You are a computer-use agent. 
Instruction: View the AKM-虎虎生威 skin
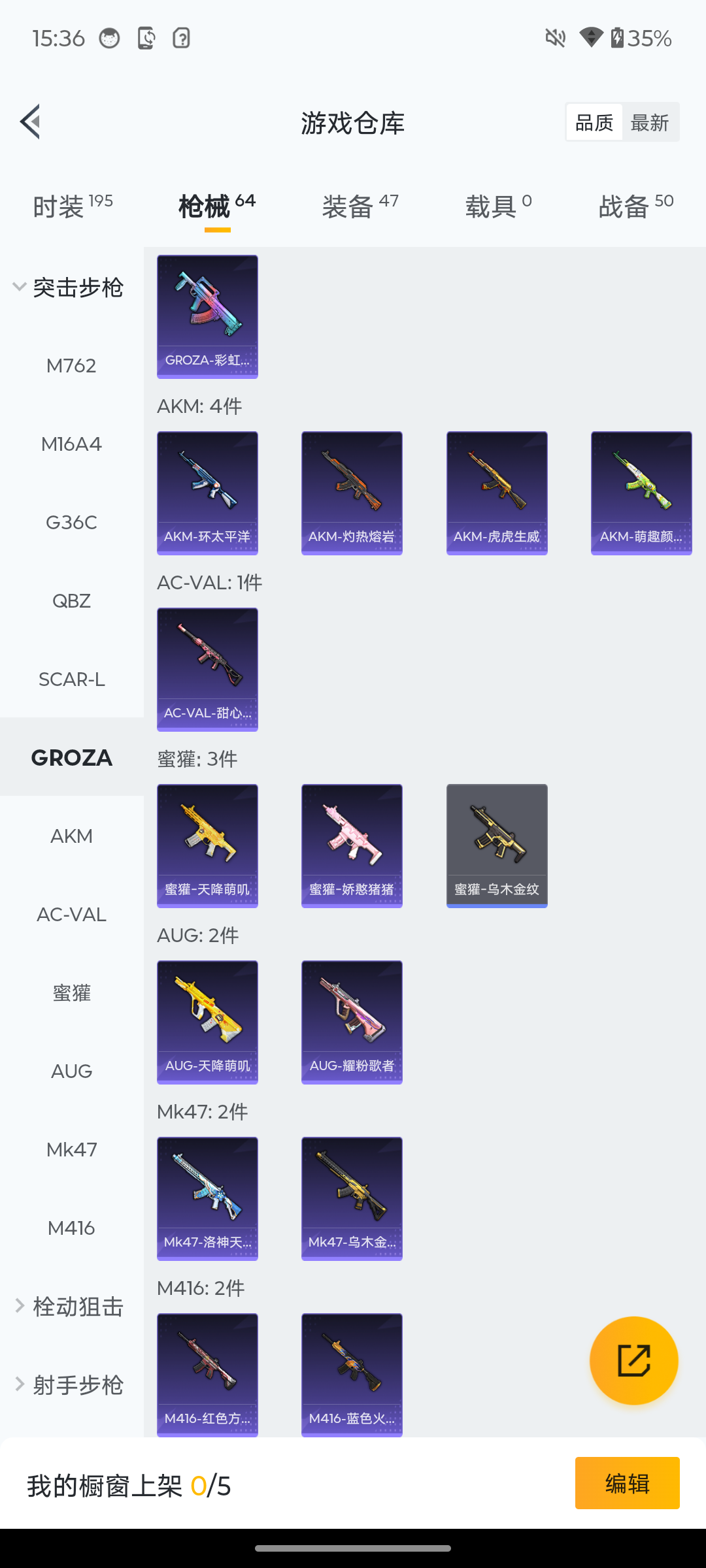pyautogui.click(x=497, y=493)
